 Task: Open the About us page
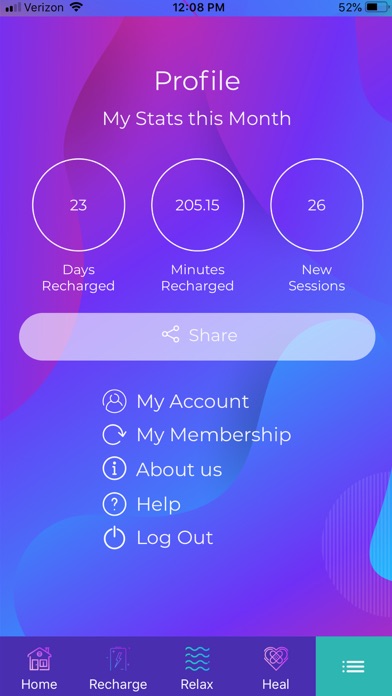pos(162,469)
